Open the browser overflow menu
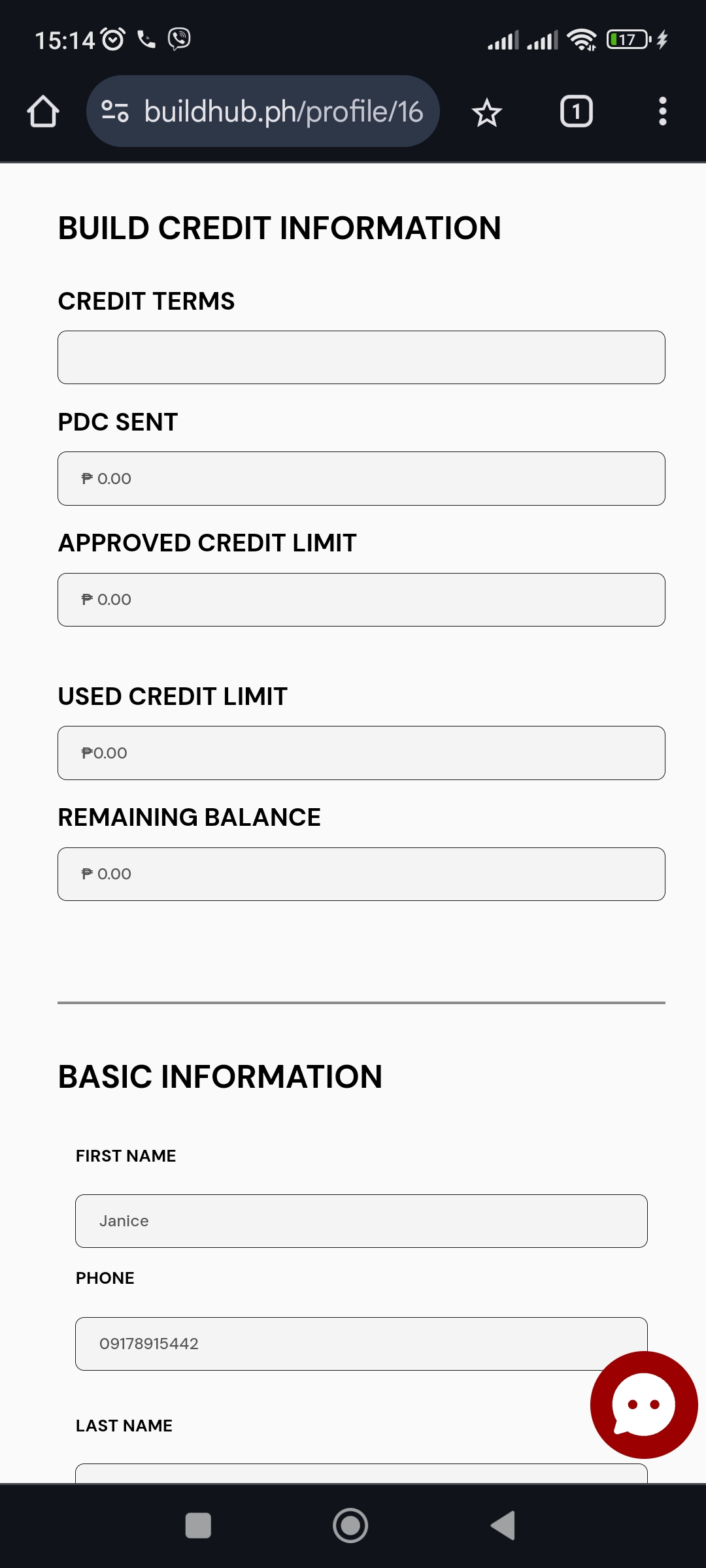Image resolution: width=706 pixels, height=1568 pixels. (662, 112)
